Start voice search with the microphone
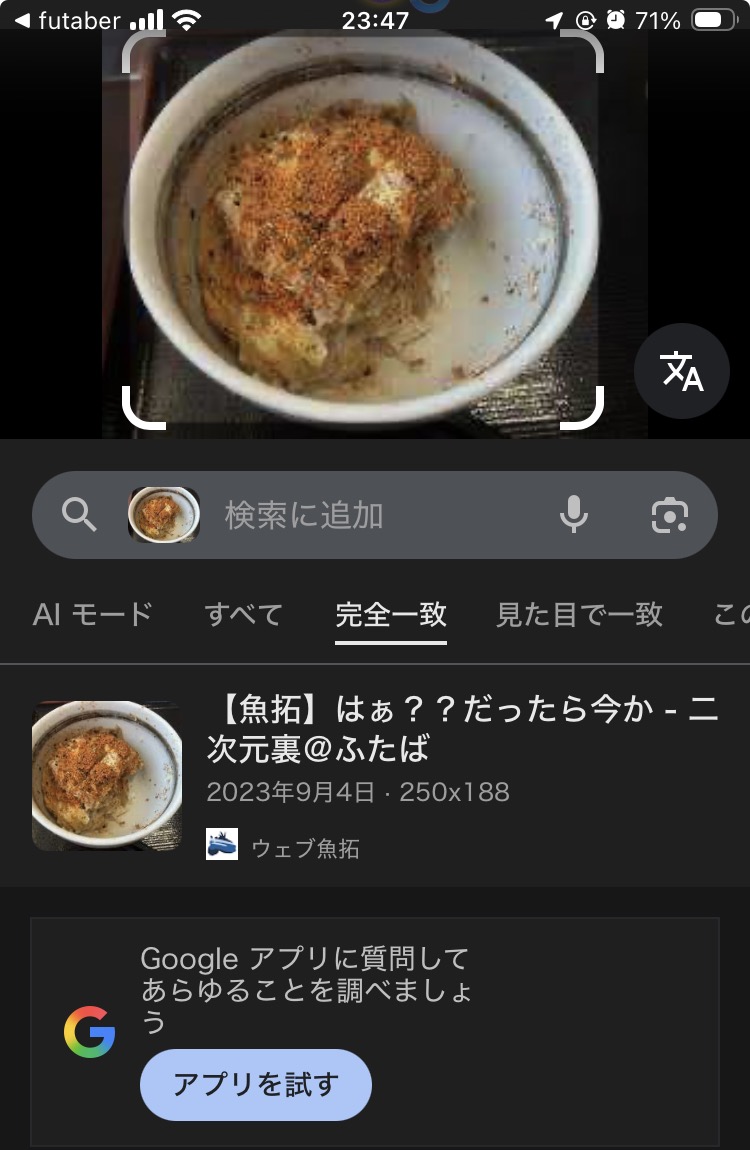 pyautogui.click(x=573, y=515)
